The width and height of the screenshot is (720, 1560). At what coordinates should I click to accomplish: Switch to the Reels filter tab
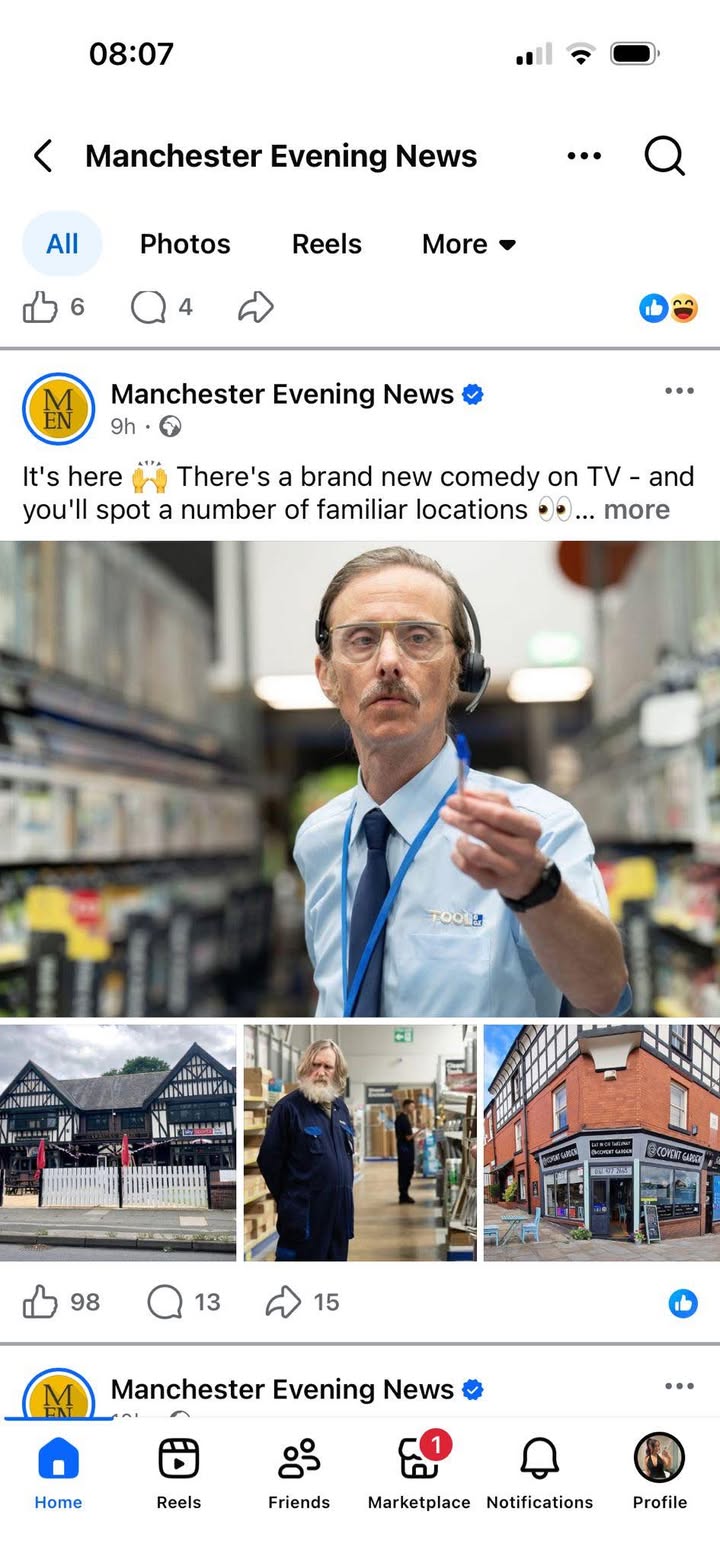click(x=326, y=244)
